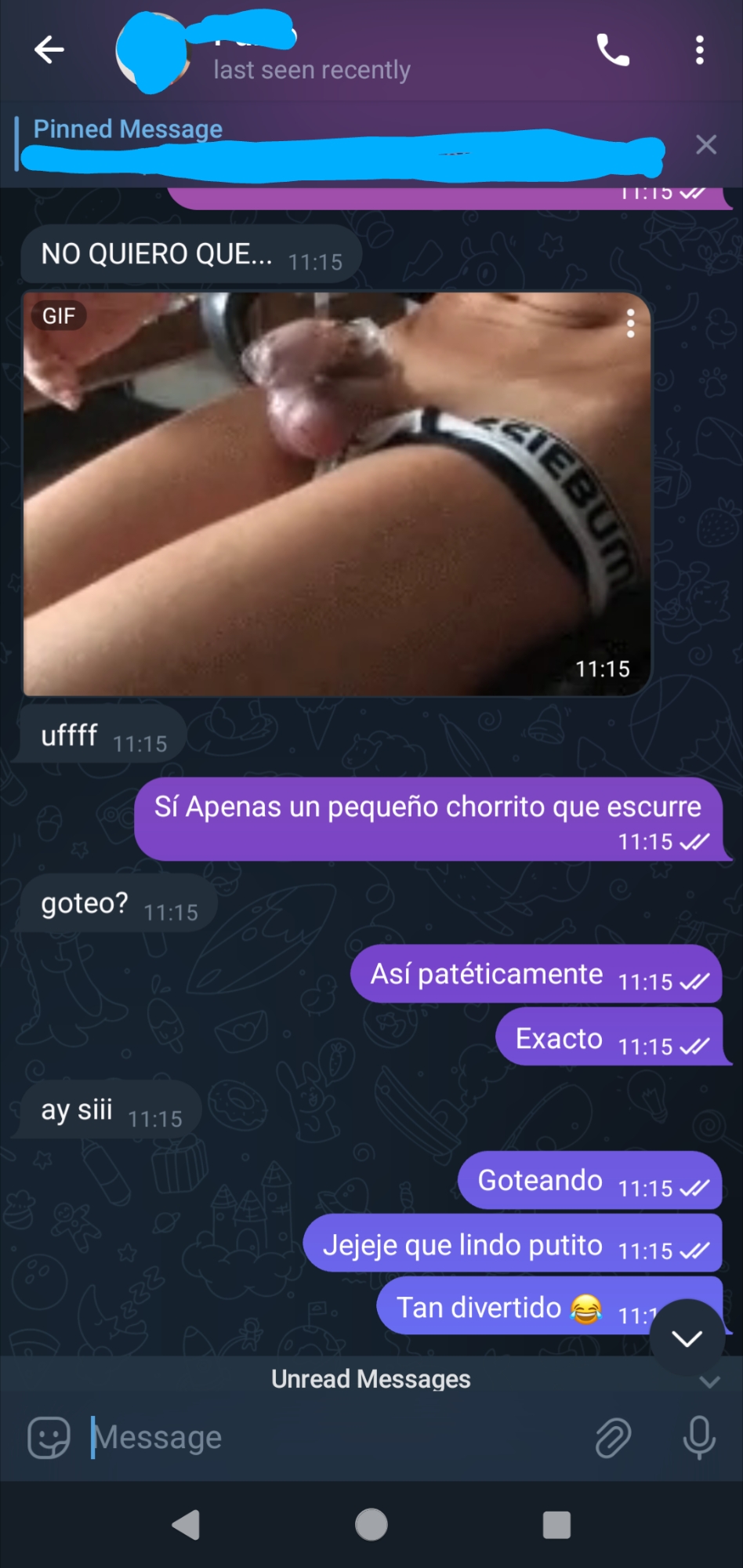Open the chat overflow menu
Screen dimensions: 743x1568
pyautogui.click(x=699, y=50)
